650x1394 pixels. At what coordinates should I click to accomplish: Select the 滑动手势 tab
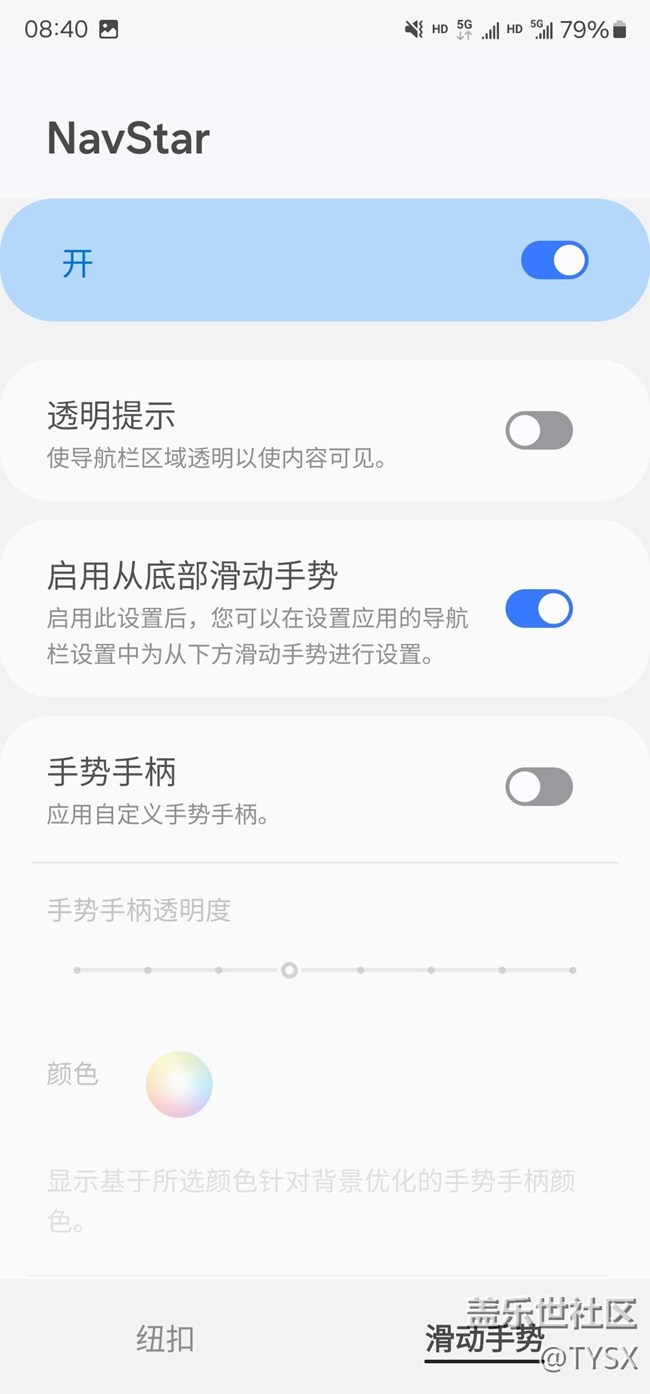pos(484,1339)
